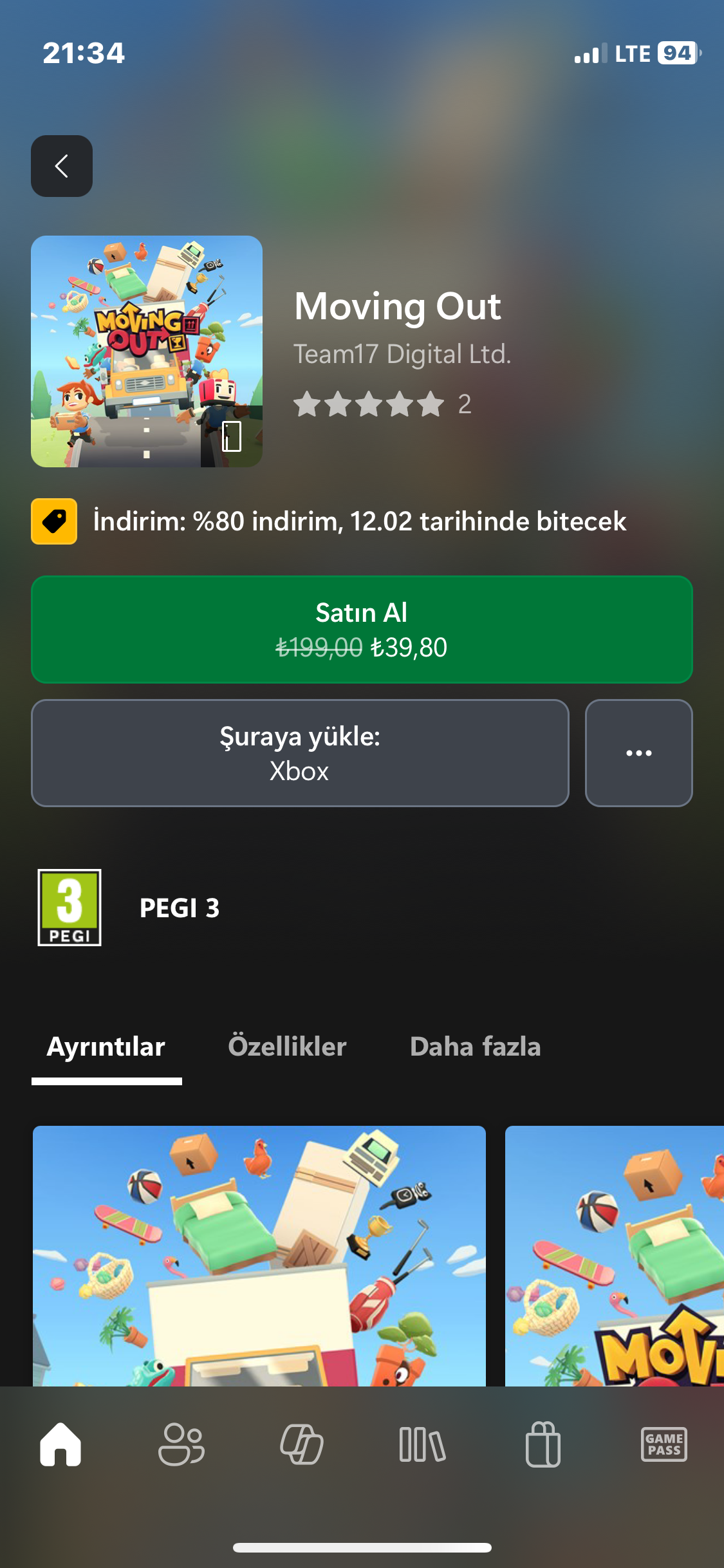Select the Ayrıntılar tab
This screenshot has width=724, height=1568.
click(106, 1047)
